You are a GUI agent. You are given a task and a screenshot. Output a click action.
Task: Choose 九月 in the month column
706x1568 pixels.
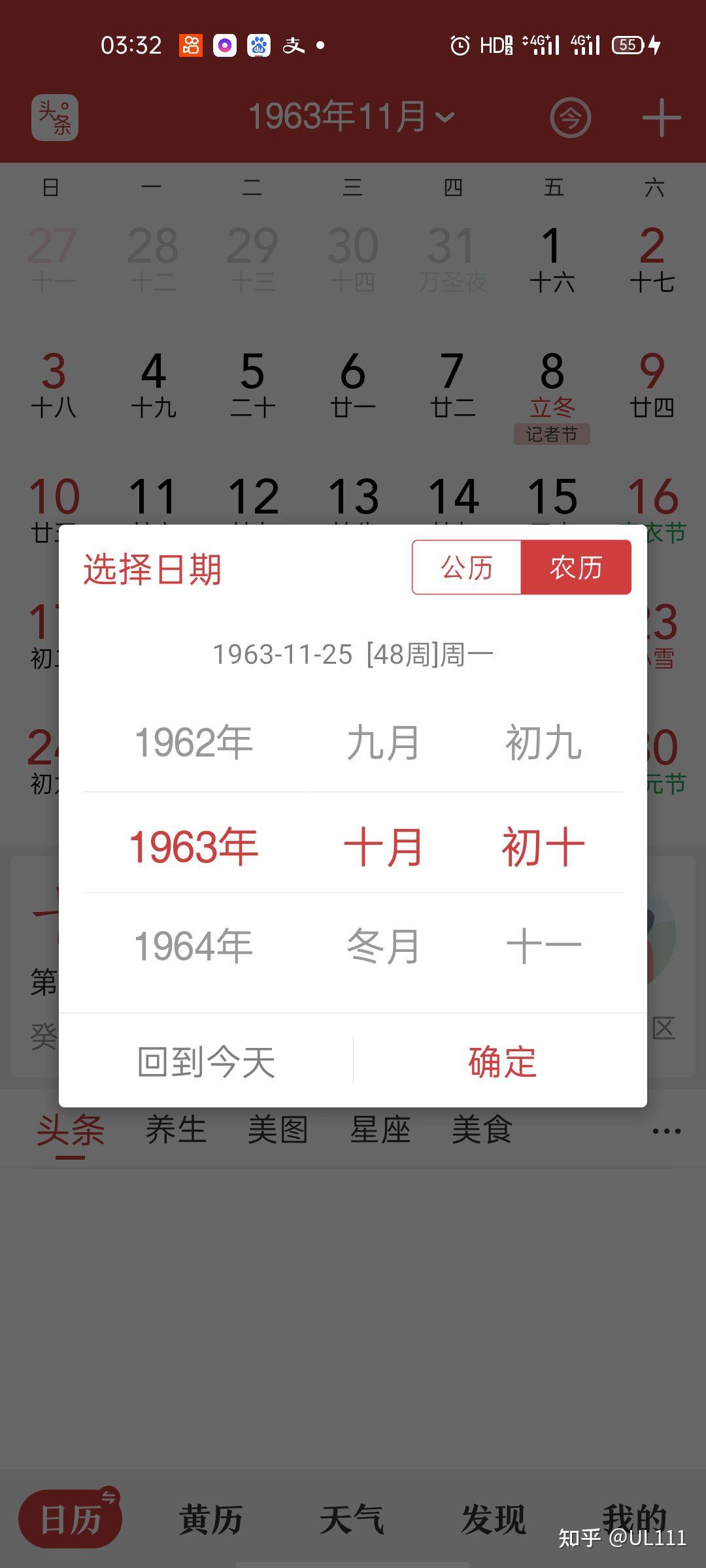click(383, 743)
